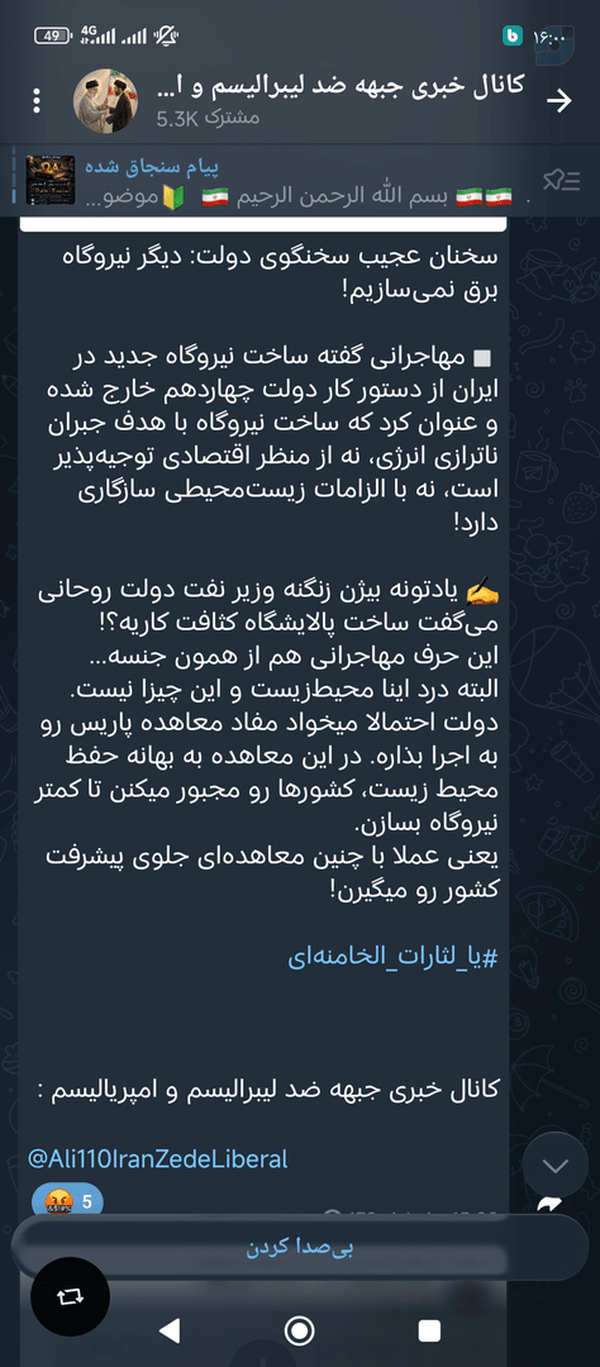Open the channel profile picture

(x=107, y=101)
